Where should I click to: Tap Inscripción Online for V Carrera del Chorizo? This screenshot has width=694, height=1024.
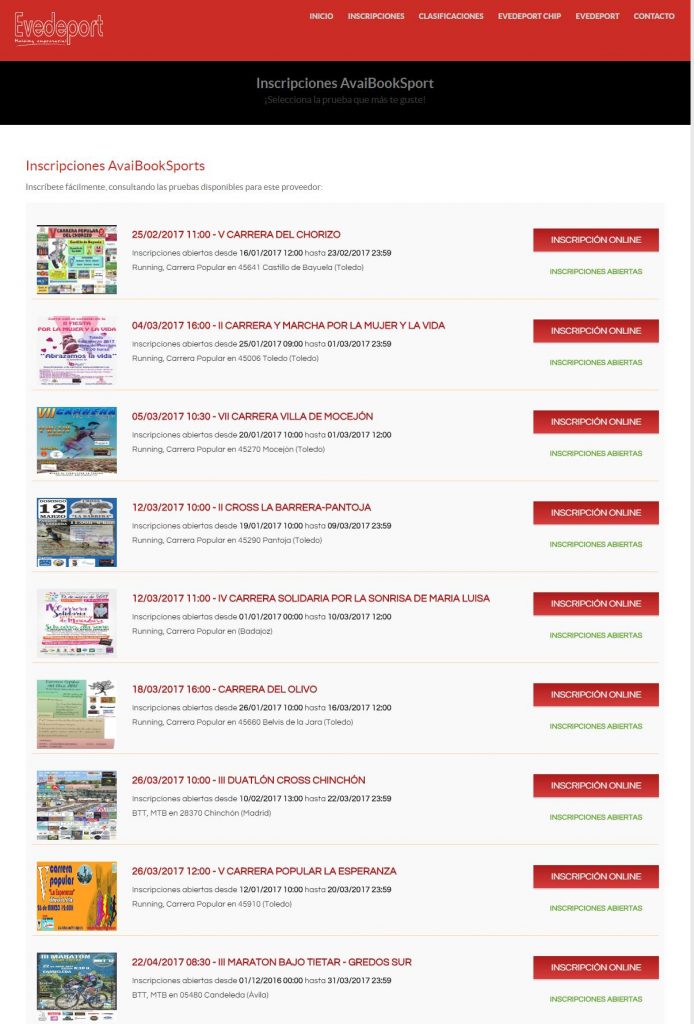[595, 240]
